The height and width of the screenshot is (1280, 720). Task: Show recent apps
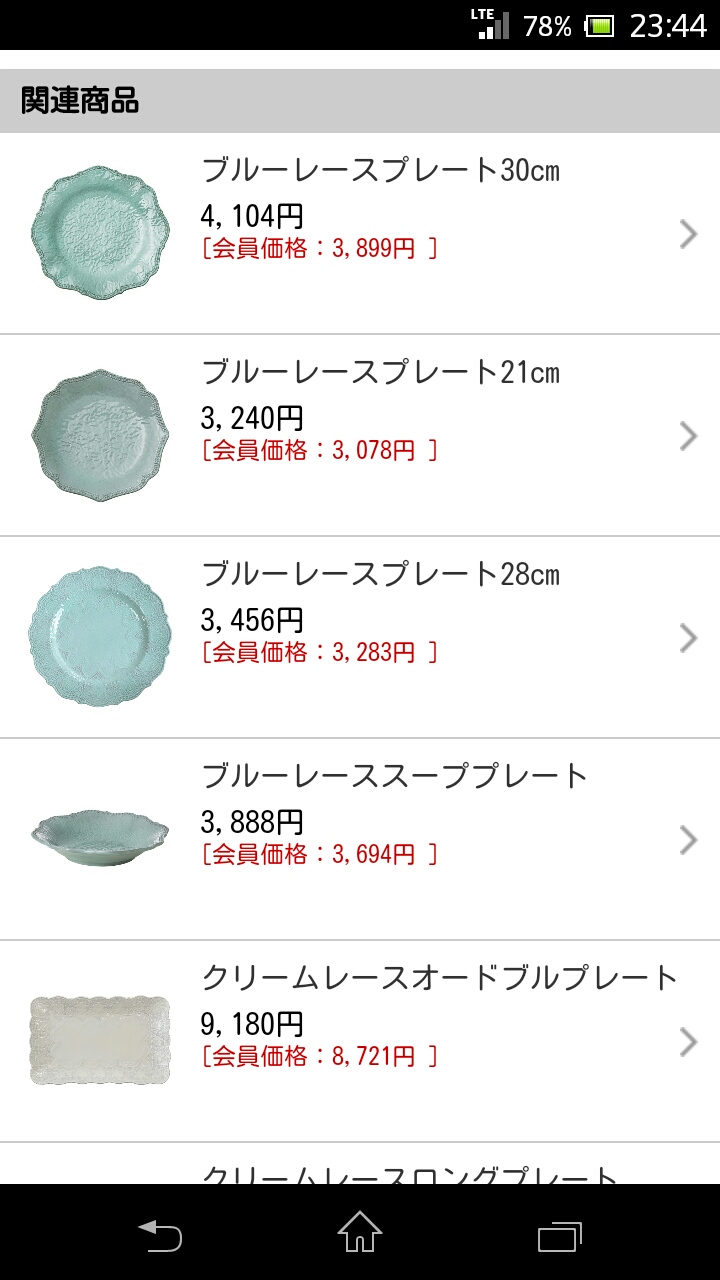(559, 1234)
